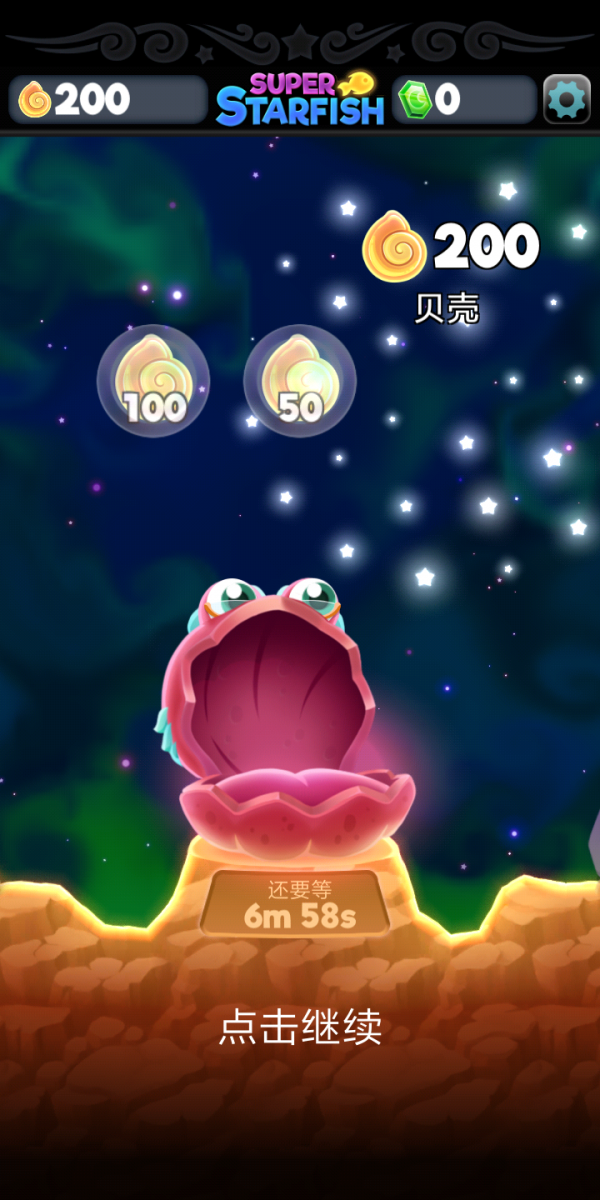Screen dimensions: 600x1200
Task: Pop the 50 shell bubble
Action: [300, 380]
